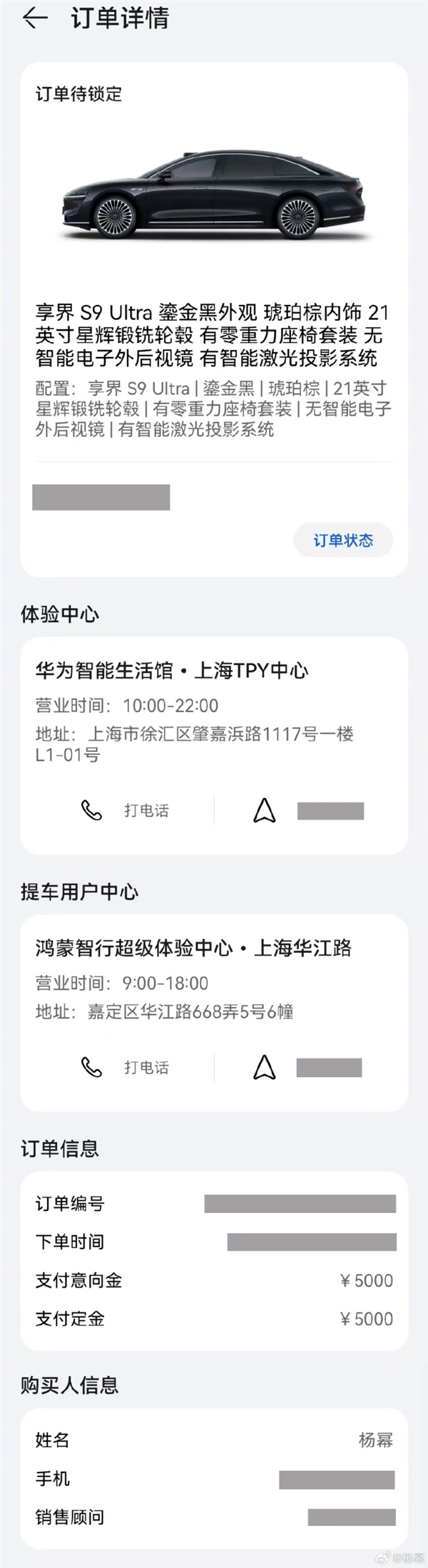Call the 鸿蒙智行超级体验中心 上海华江路
The width and height of the screenshot is (428, 1568).
pyautogui.click(x=125, y=1067)
